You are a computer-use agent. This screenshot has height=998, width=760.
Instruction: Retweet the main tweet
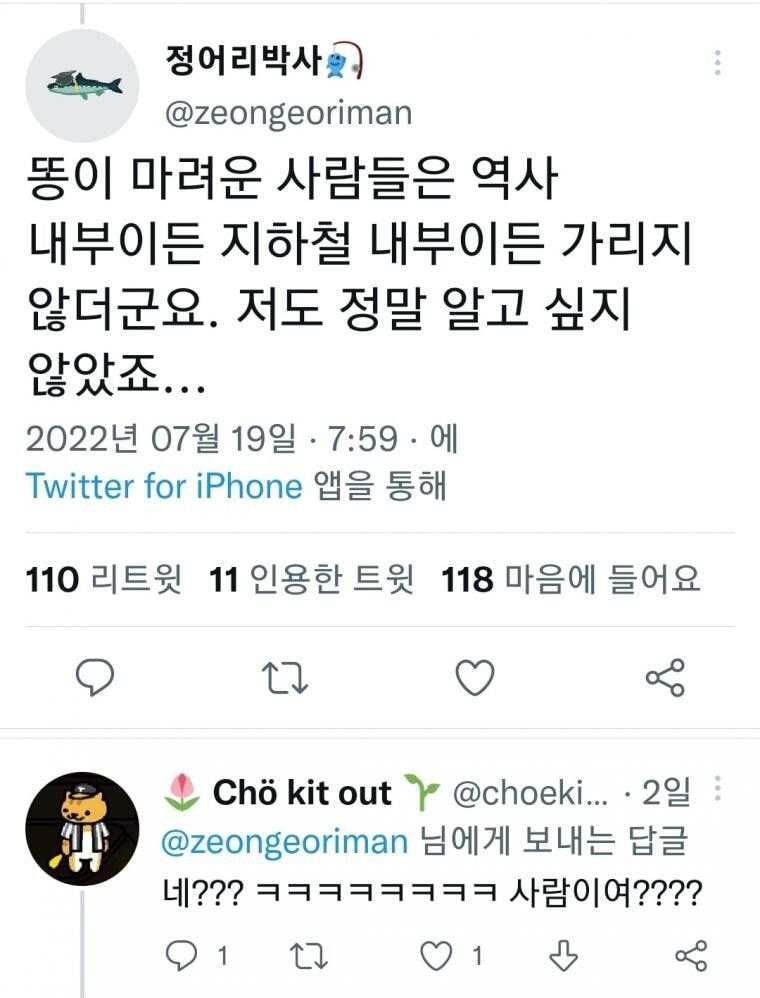[x=285, y=678]
